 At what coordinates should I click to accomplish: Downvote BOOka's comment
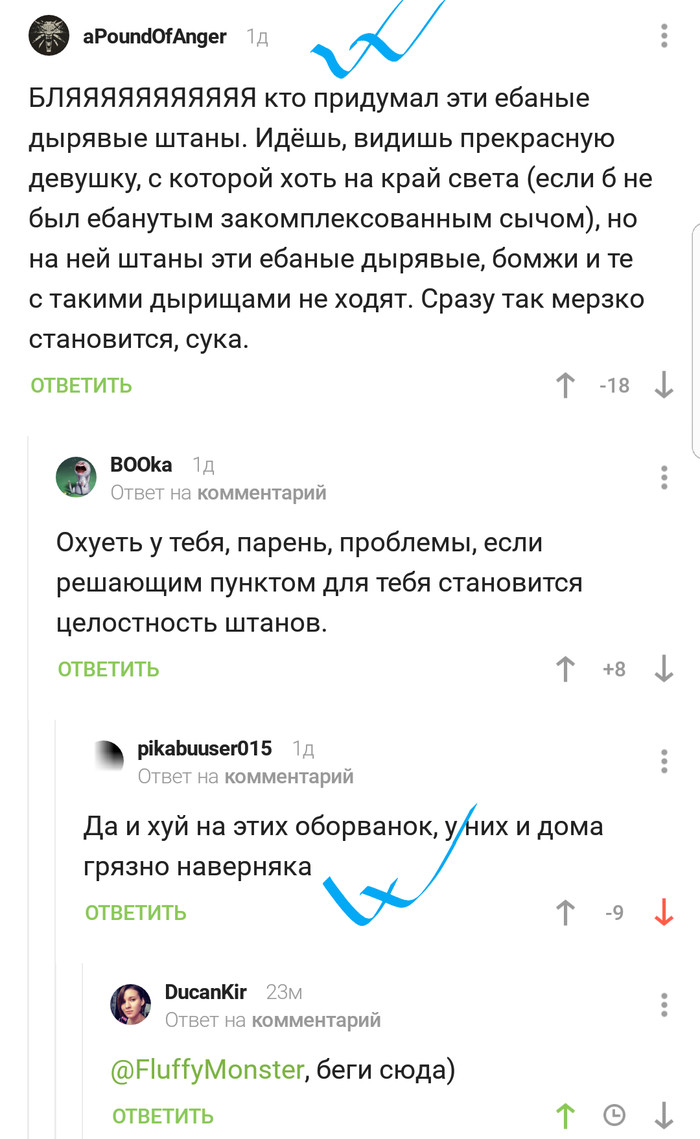click(664, 669)
